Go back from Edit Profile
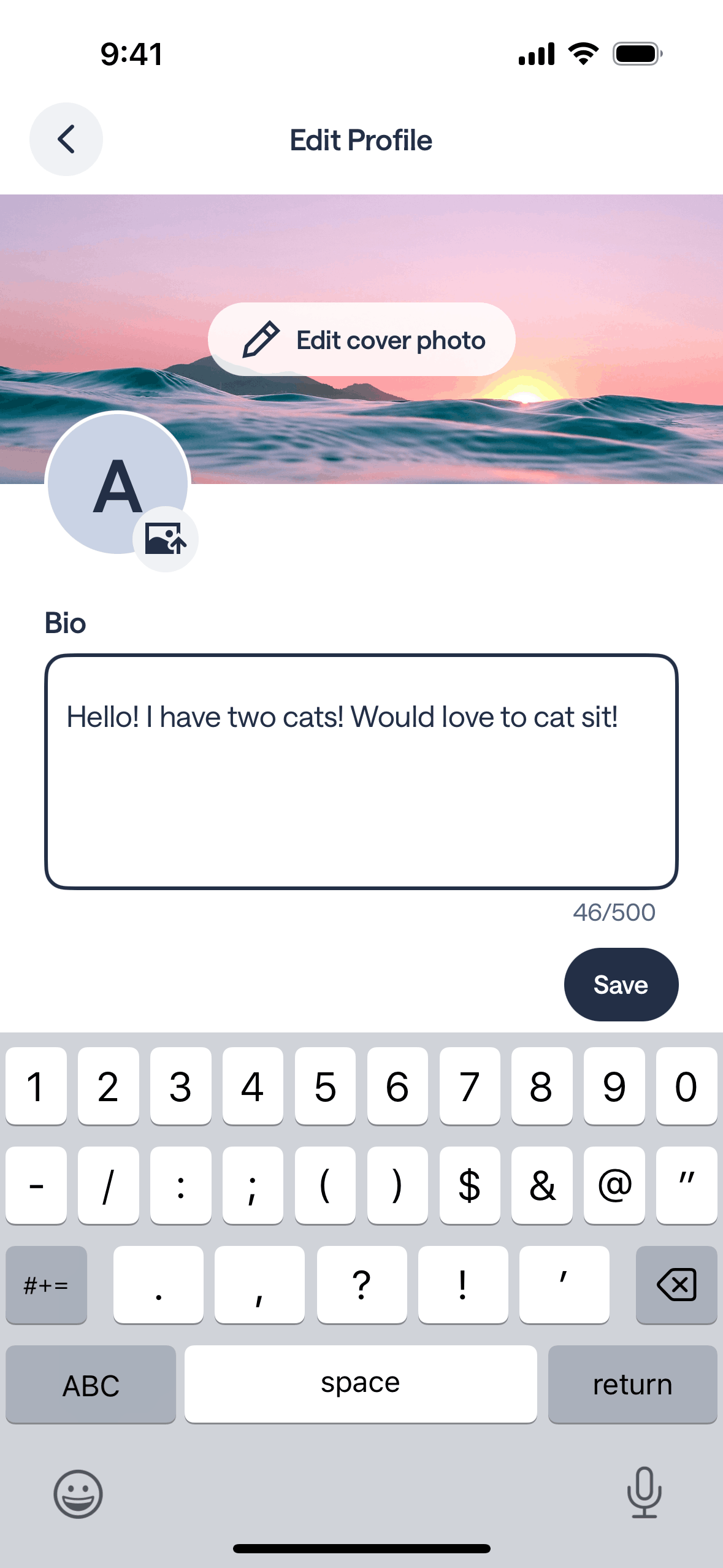The width and height of the screenshot is (723, 1568). pyautogui.click(x=66, y=139)
